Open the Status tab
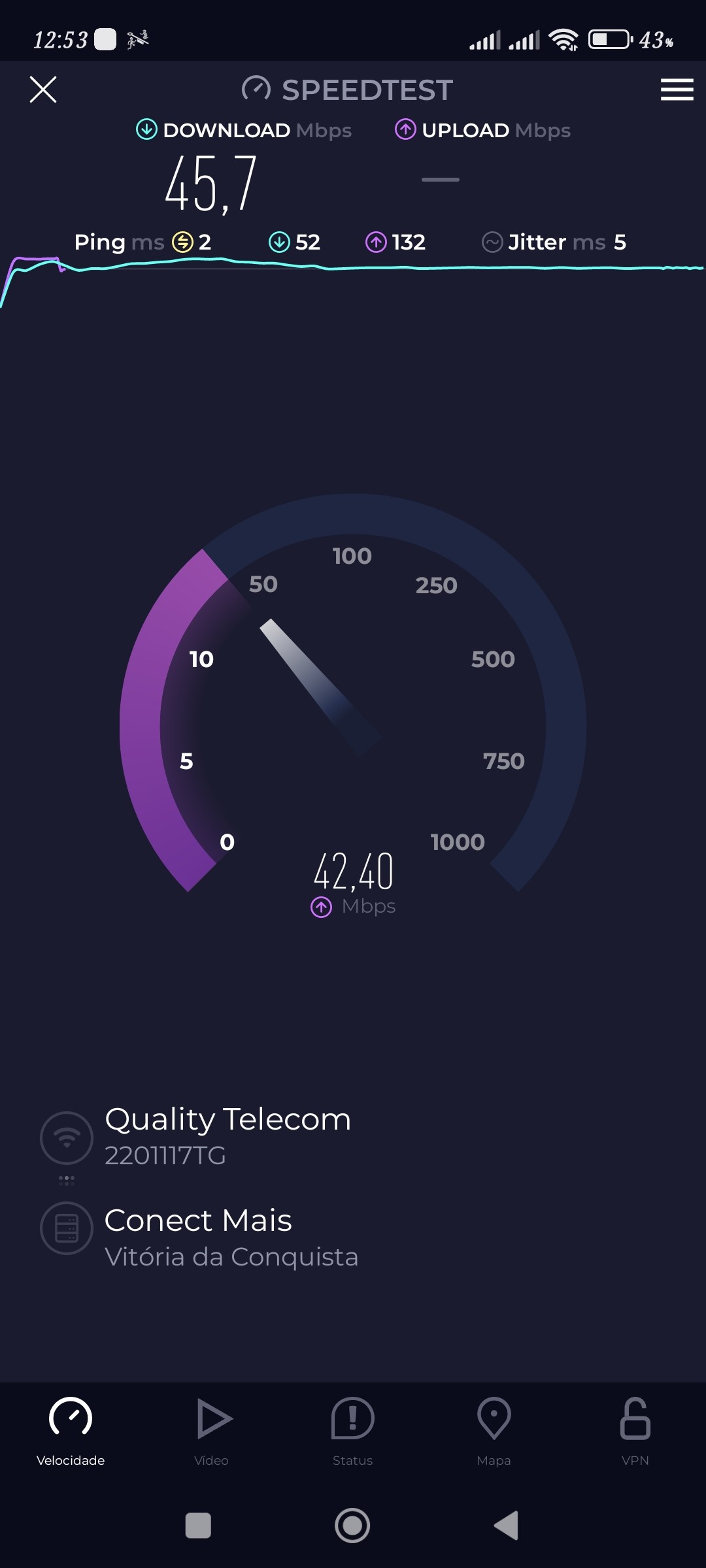The width and height of the screenshot is (706, 1568). coord(352,1431)
